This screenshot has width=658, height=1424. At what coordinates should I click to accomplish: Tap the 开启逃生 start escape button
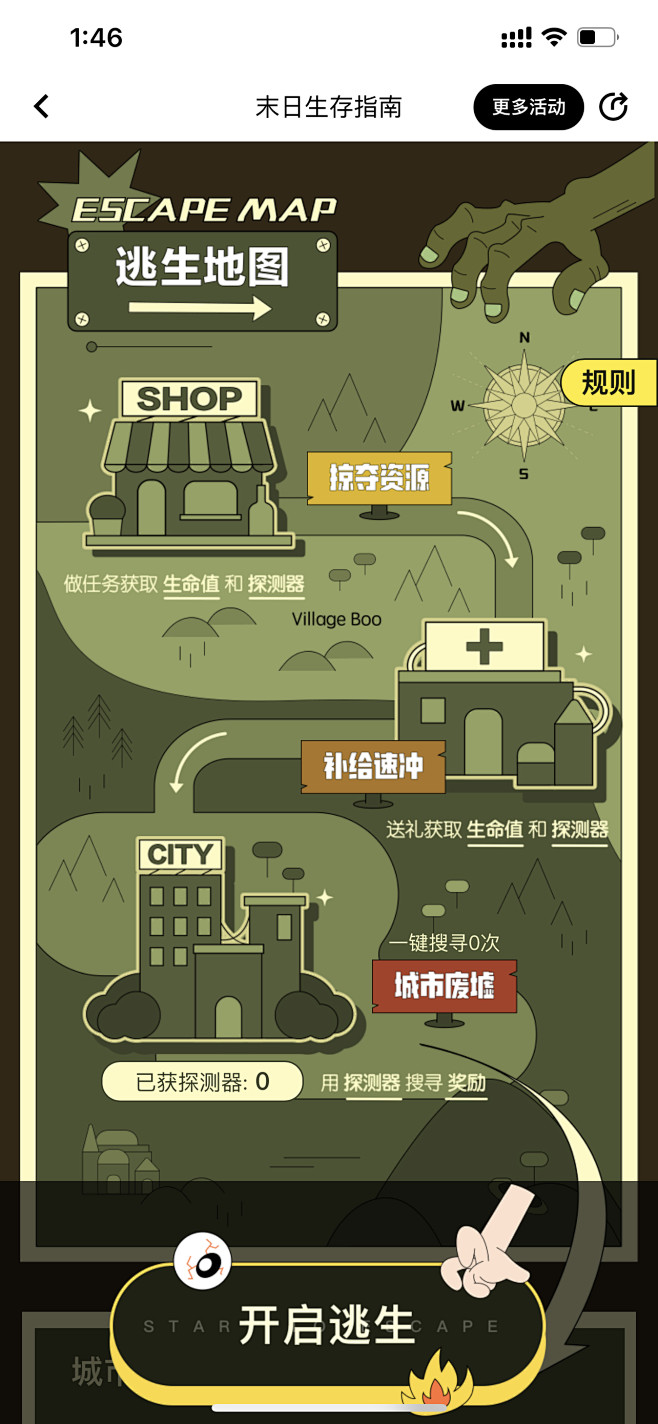tap(328, 1326)
